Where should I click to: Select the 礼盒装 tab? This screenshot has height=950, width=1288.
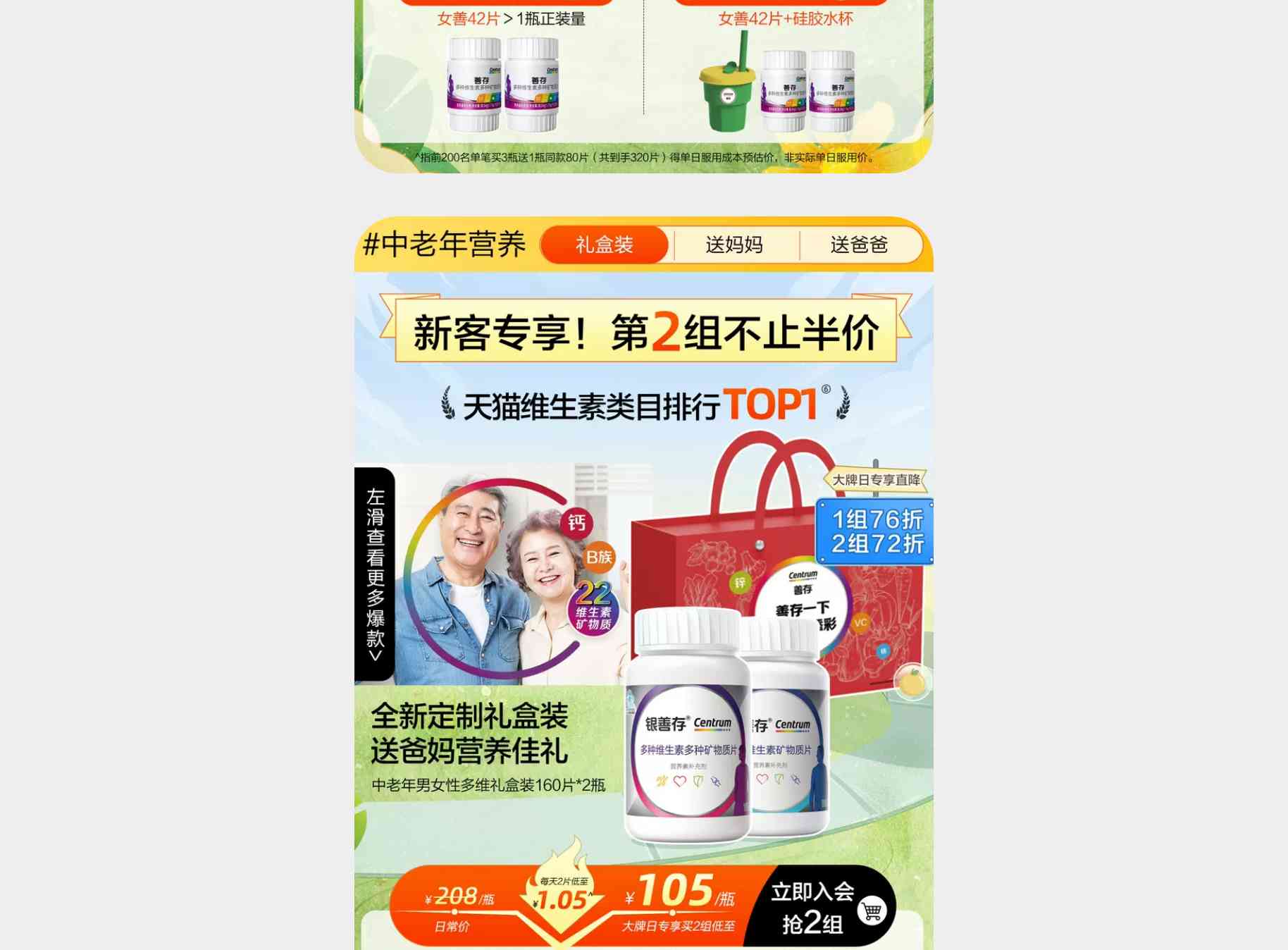click(604, 245)
